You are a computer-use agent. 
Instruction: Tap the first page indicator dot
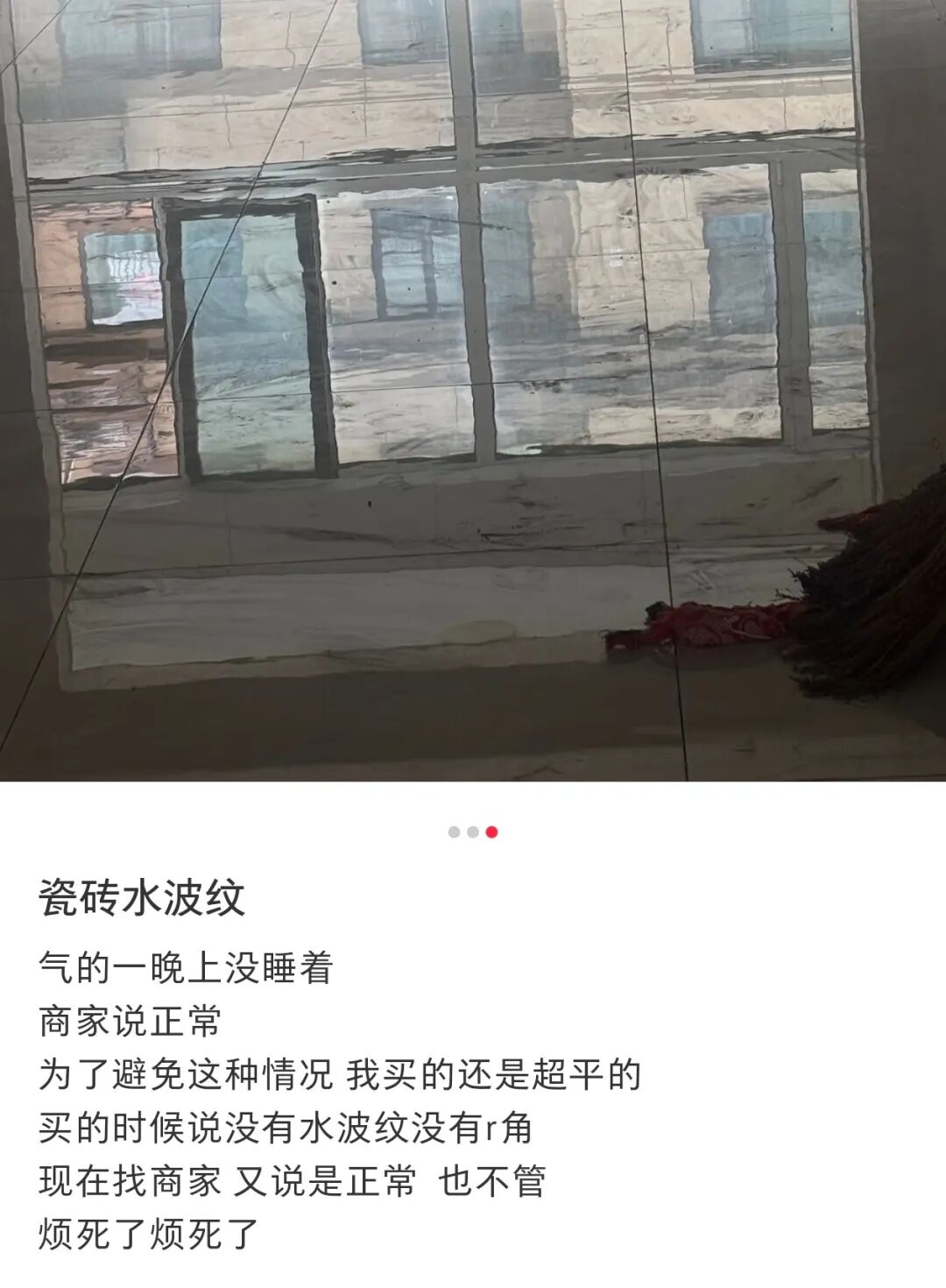tap(454, 832)
